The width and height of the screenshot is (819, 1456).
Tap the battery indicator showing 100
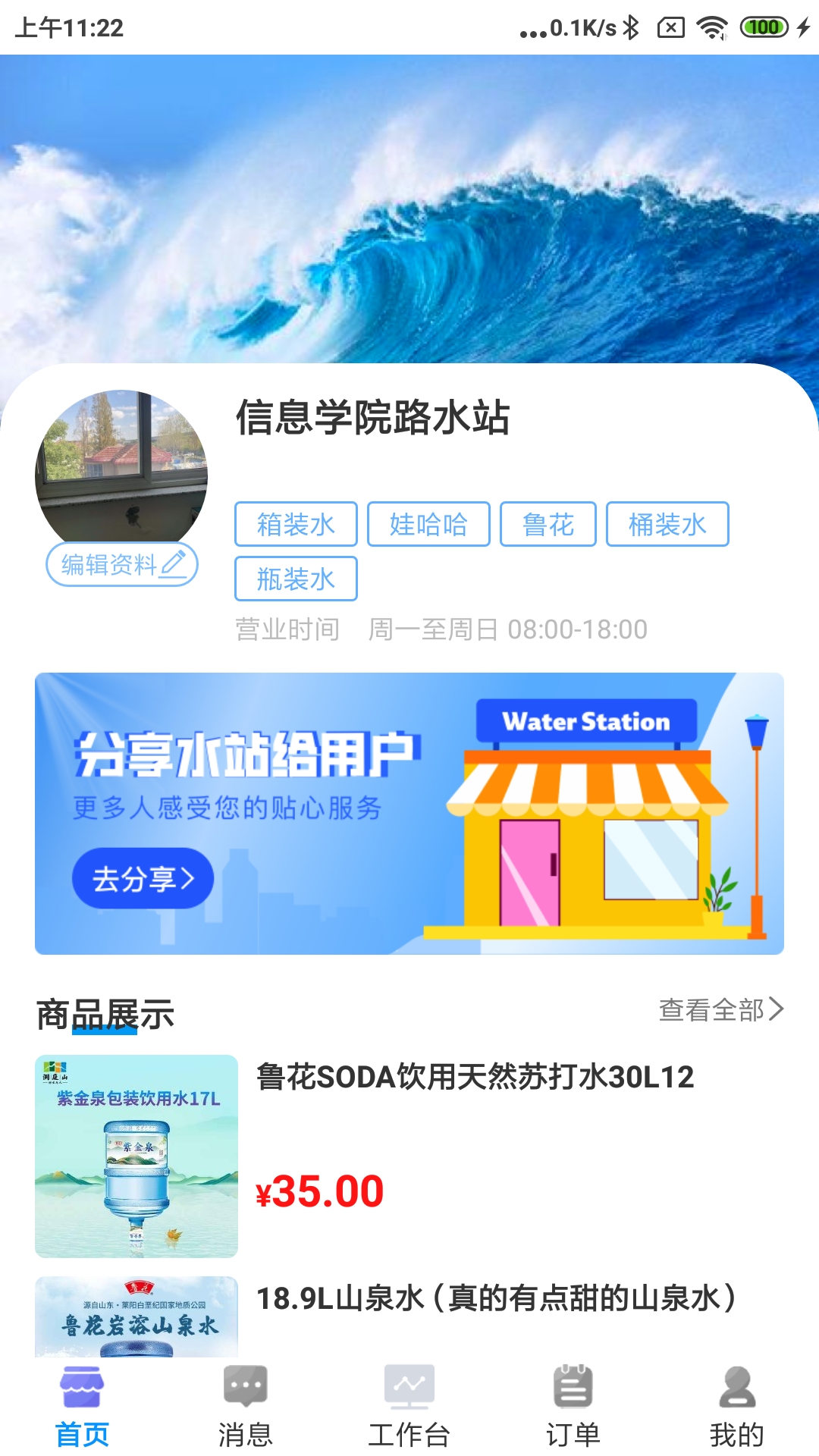pyautogui.click(x=764, y=25)
